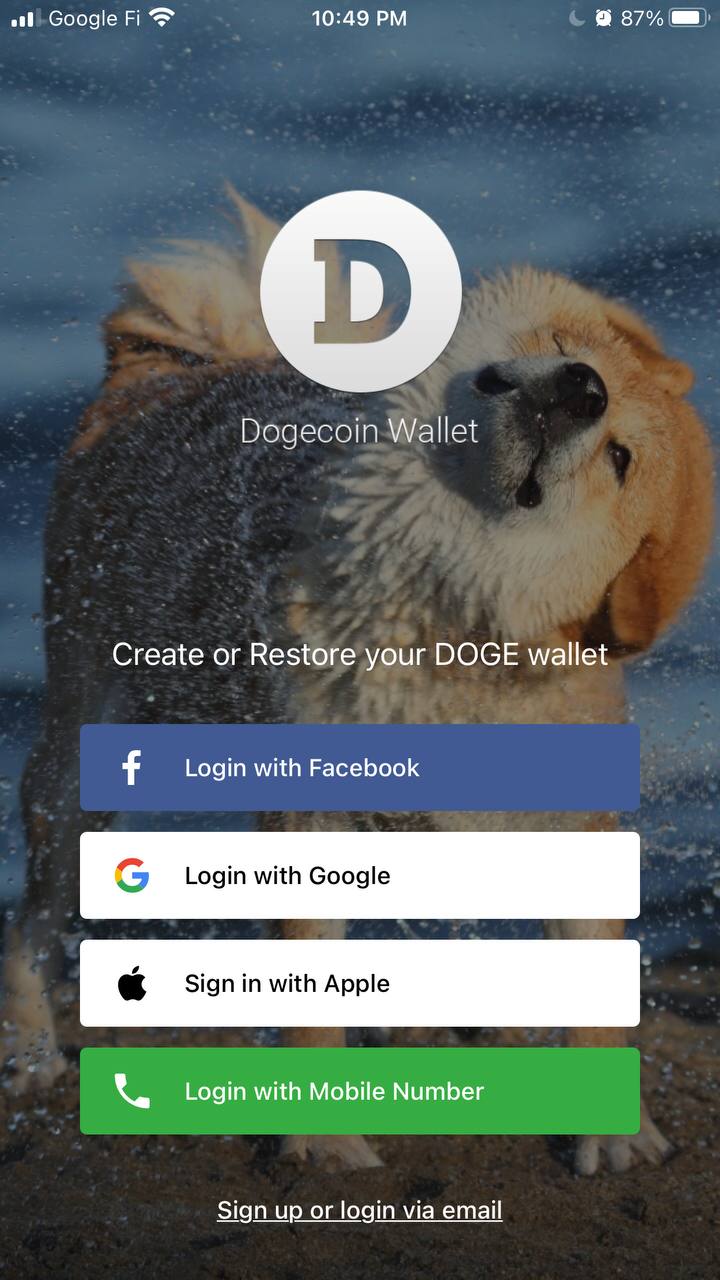The image size is (720, 1280).
Task: Log in with Facebook
Action: 360,767
